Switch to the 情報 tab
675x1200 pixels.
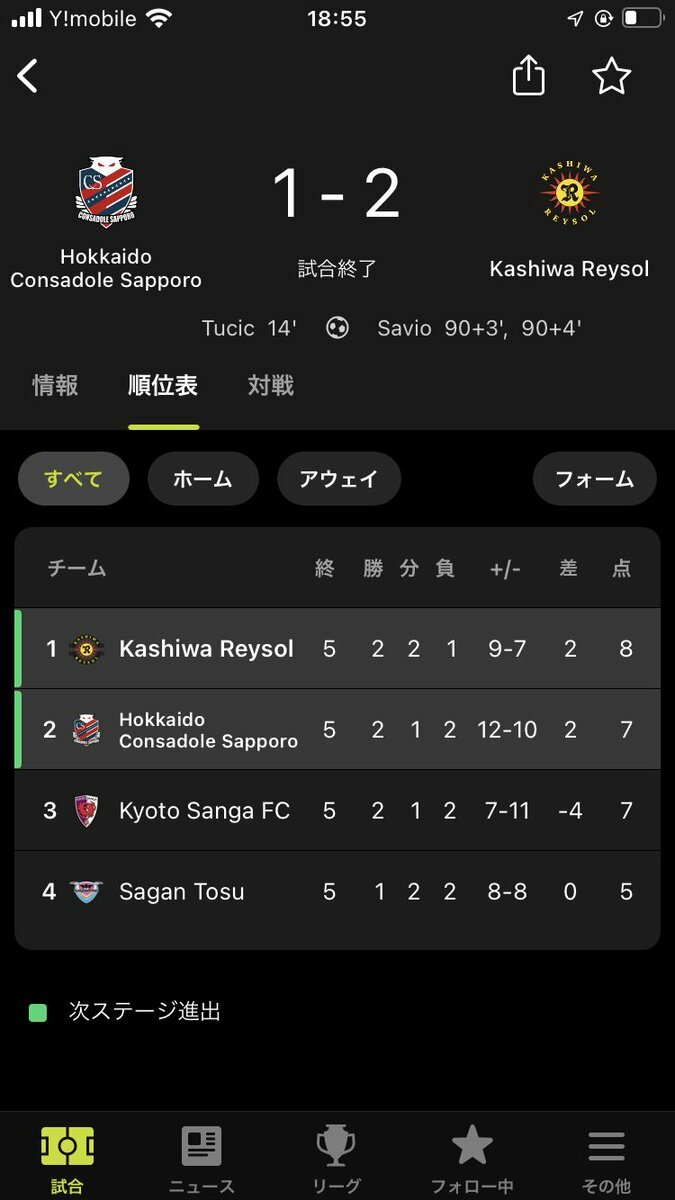pyautogui.click(x=55, y=385)
